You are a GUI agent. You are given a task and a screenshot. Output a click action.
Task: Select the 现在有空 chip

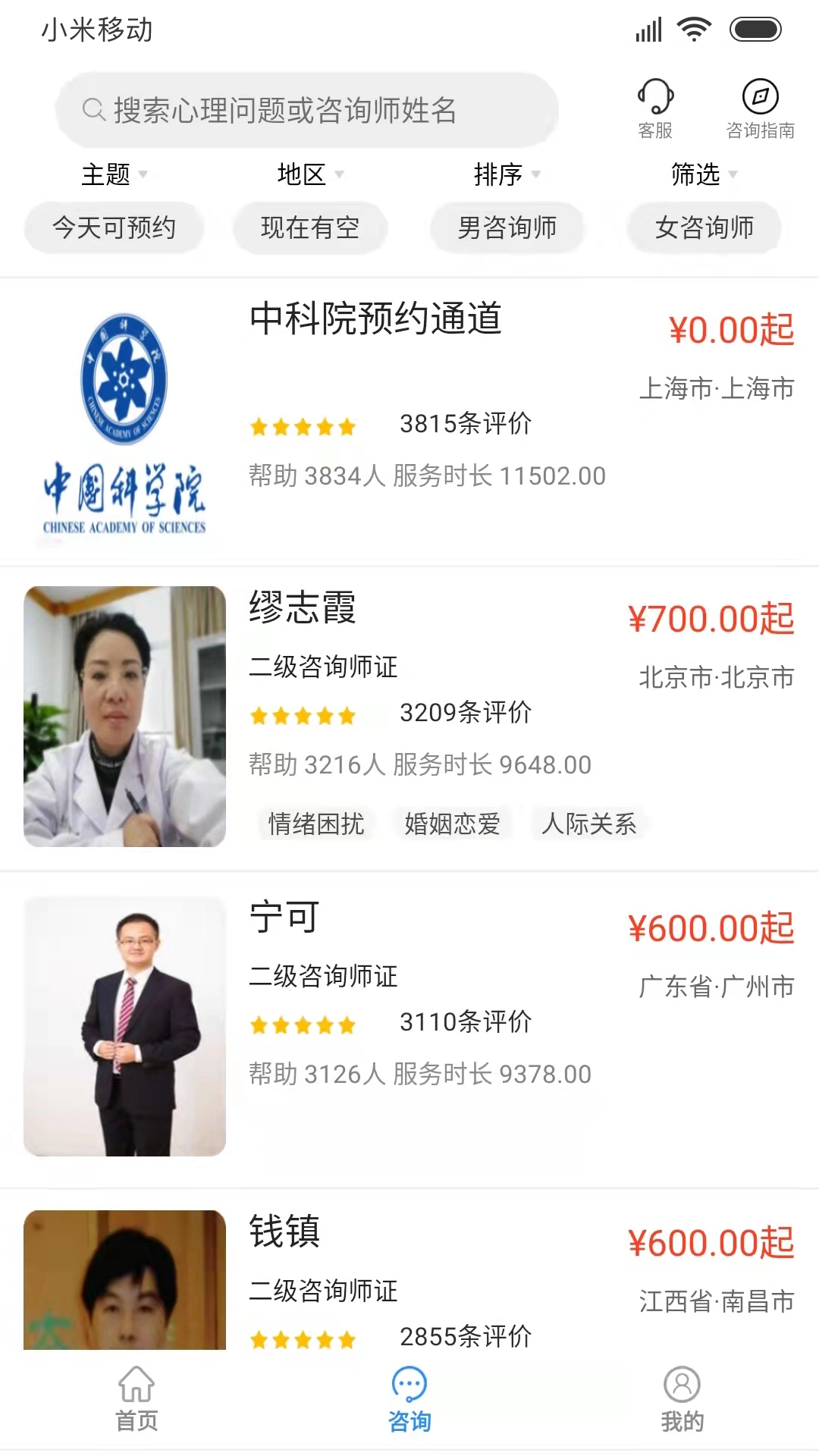pos(310,227)
